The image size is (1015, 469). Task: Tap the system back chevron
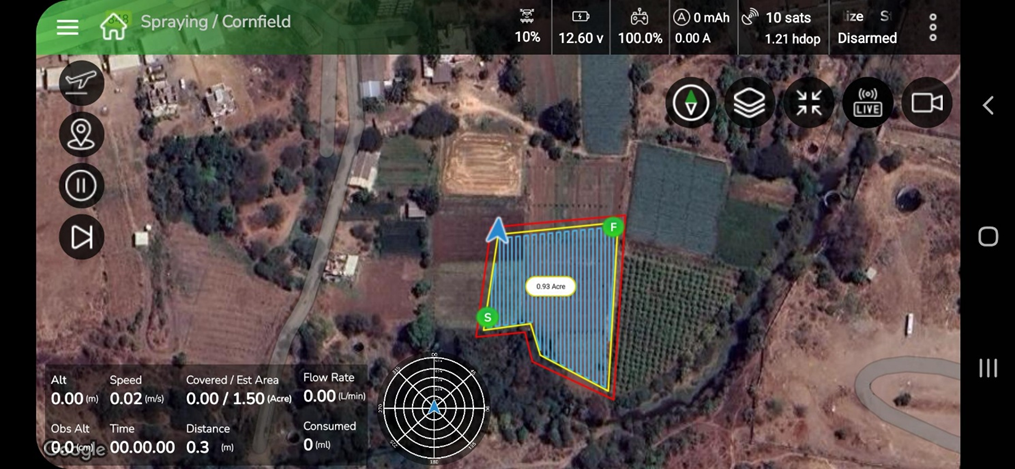point(987,105)
